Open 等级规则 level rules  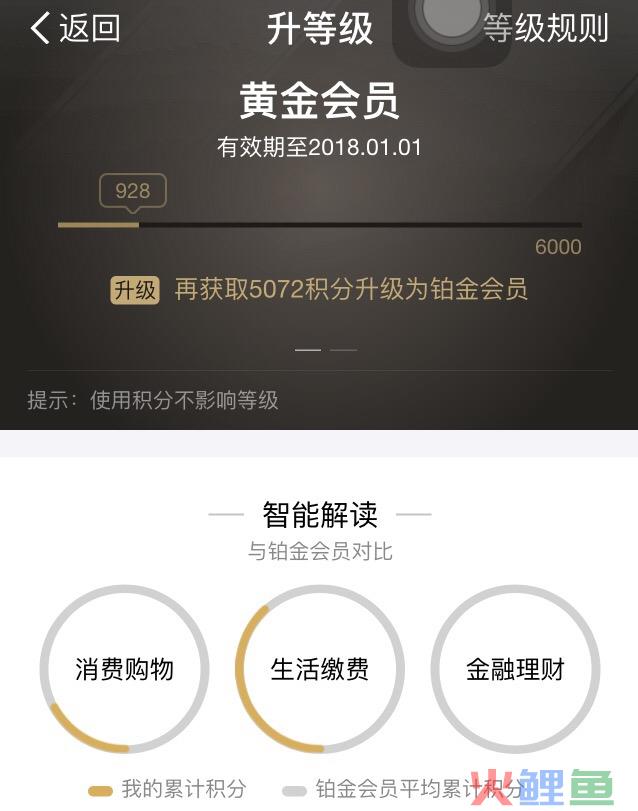click(546, 28)
